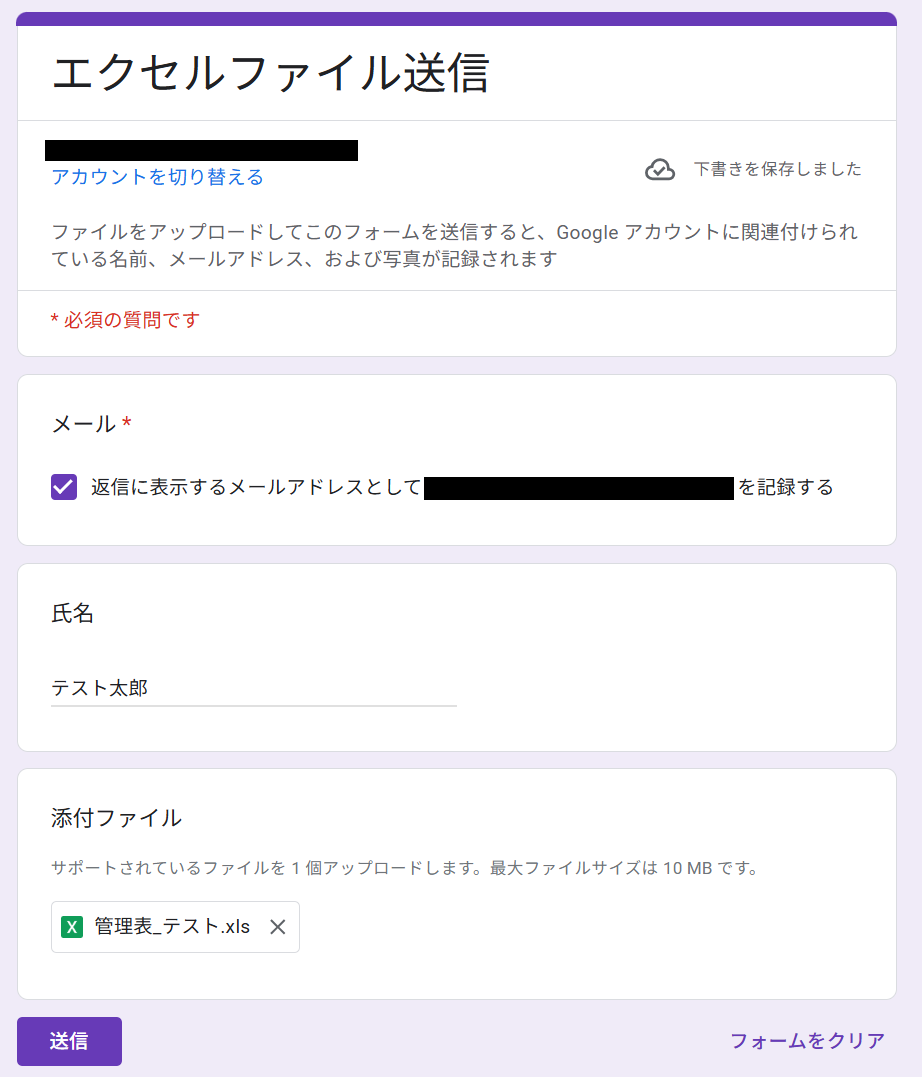Remove the attached 管理表_テスト.xls file
Viewport: 922px width, 1077px height.
tap(278, 927)
